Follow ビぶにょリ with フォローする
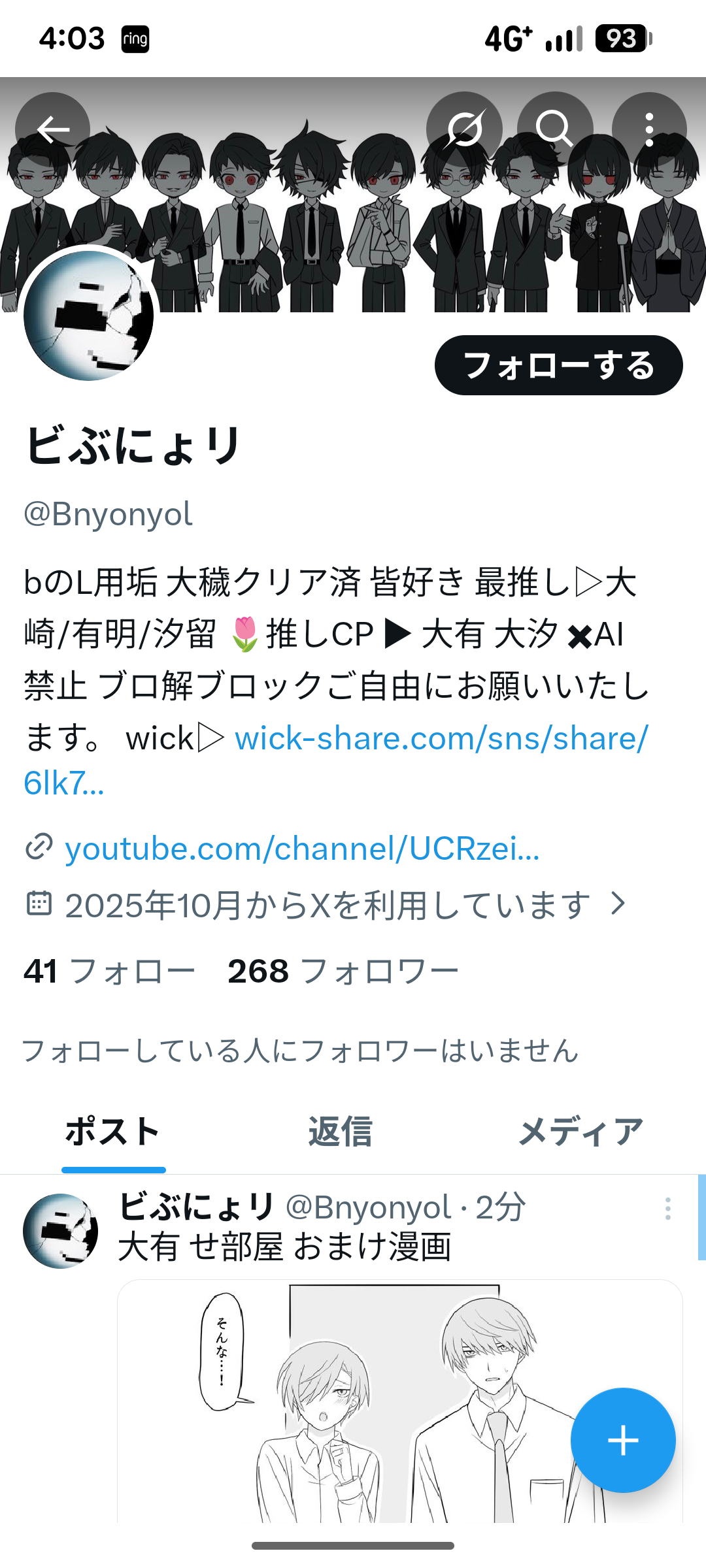Image resolution: width=706 pixels, height=1568 pixels. click(x=558, y=365)
